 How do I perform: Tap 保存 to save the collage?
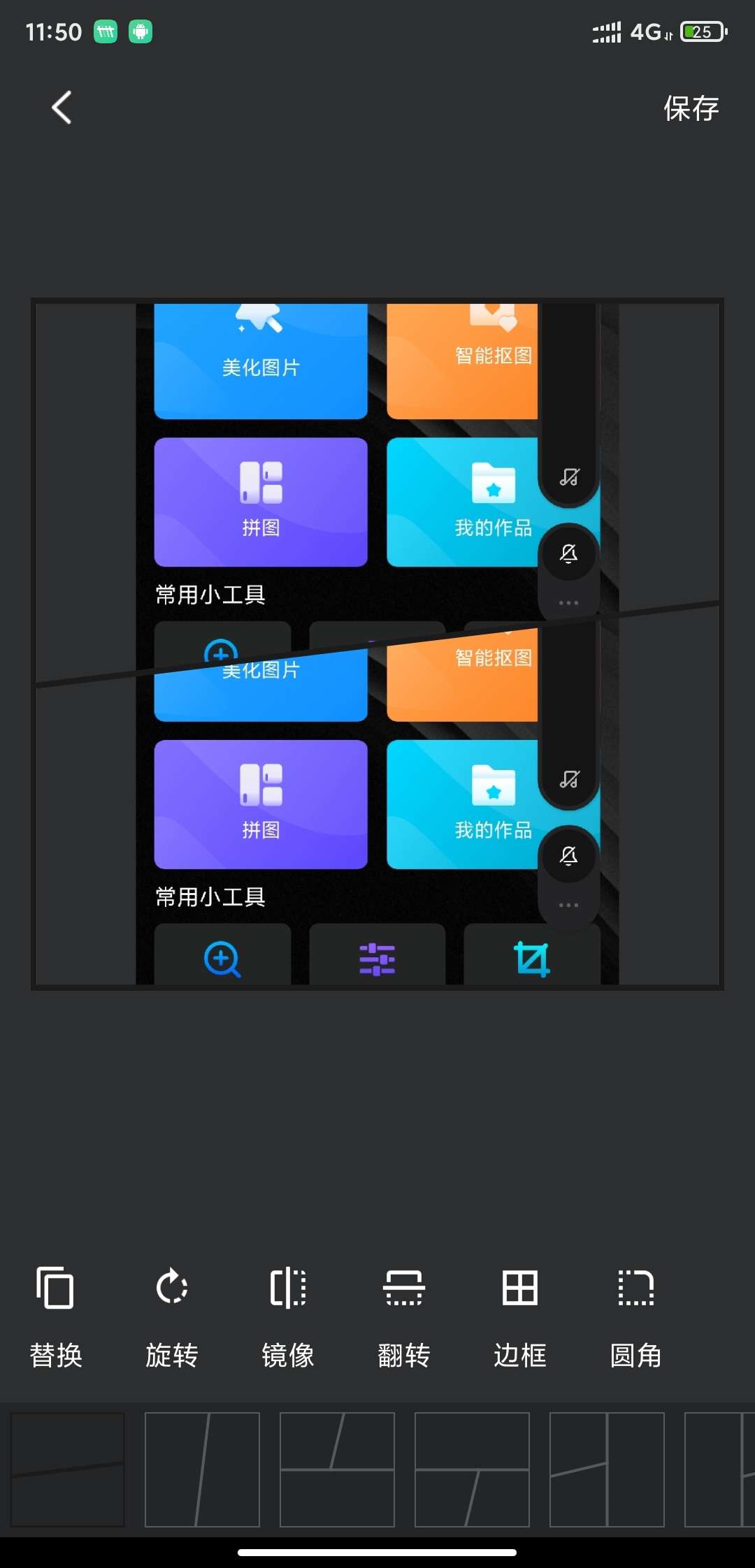tap(691, 108)
